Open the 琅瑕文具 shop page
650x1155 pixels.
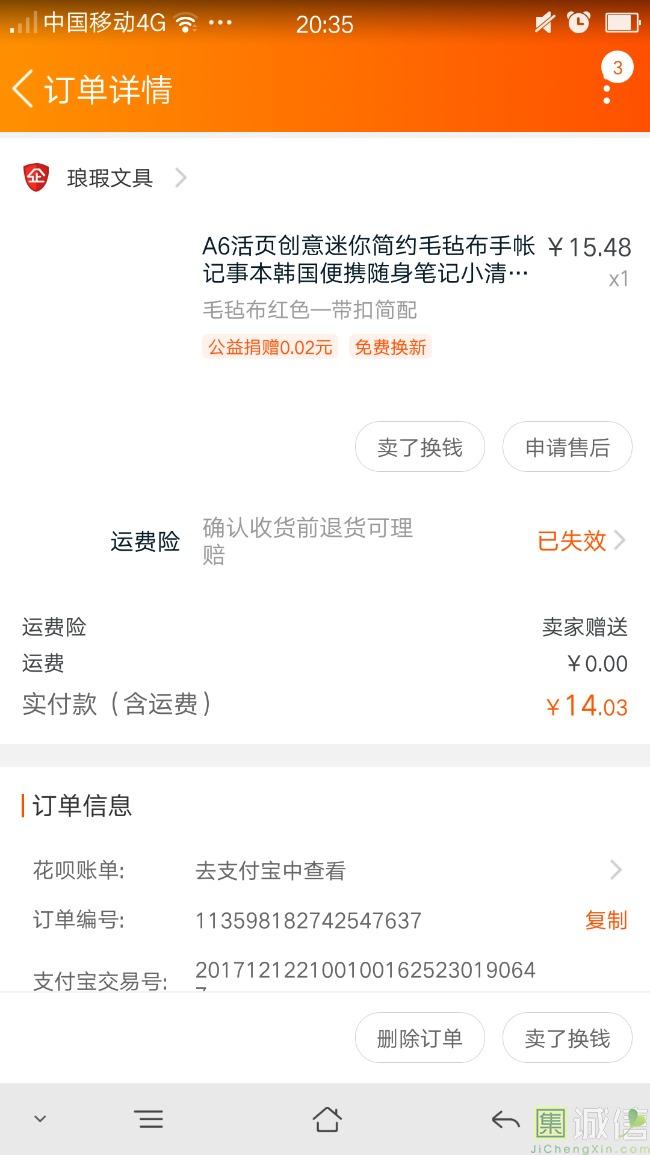[x=110, y=178]
